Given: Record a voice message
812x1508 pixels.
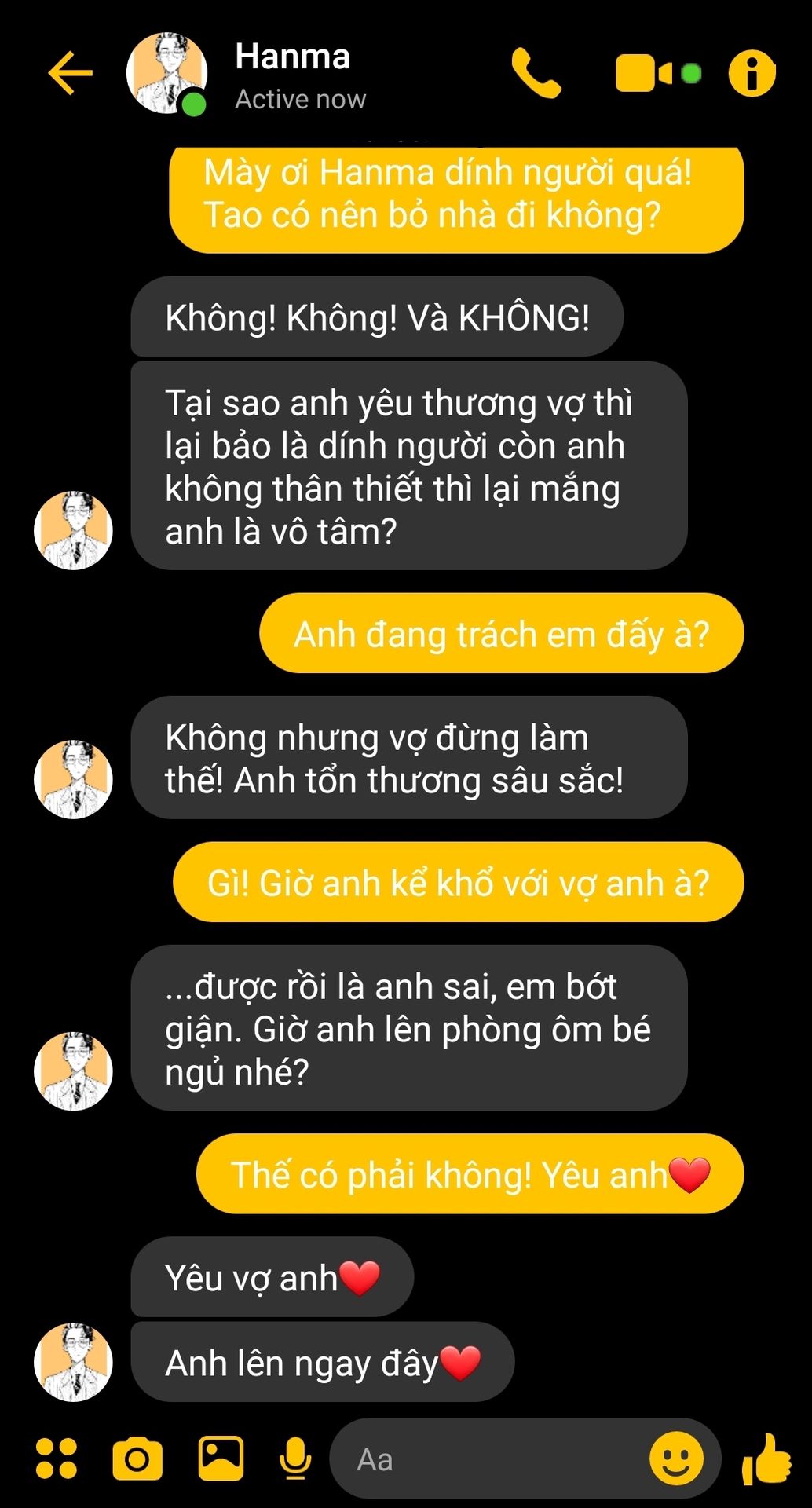Looking at the screenshot, I should point(295,1459).
